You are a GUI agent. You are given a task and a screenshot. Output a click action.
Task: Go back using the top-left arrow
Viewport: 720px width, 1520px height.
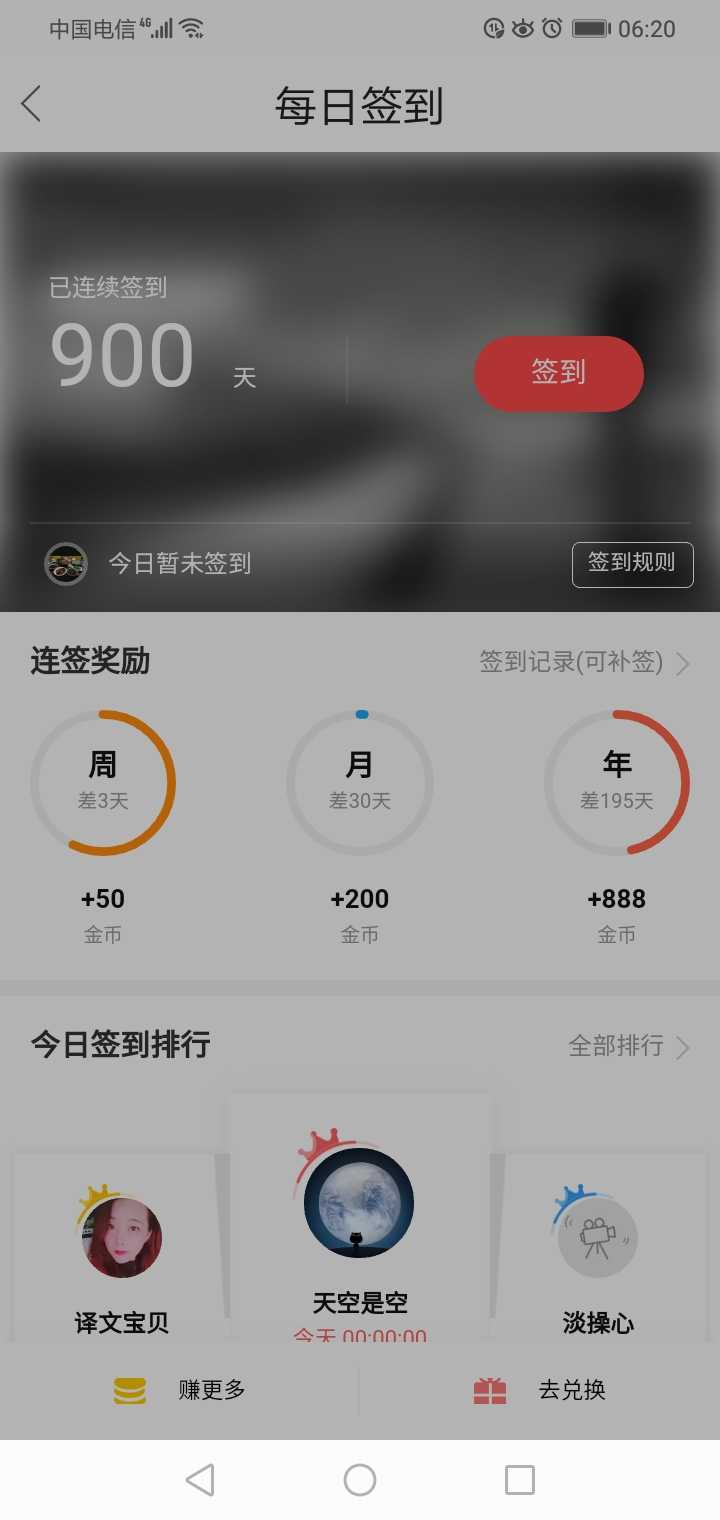pyautogui.click(x=31, y=104)
